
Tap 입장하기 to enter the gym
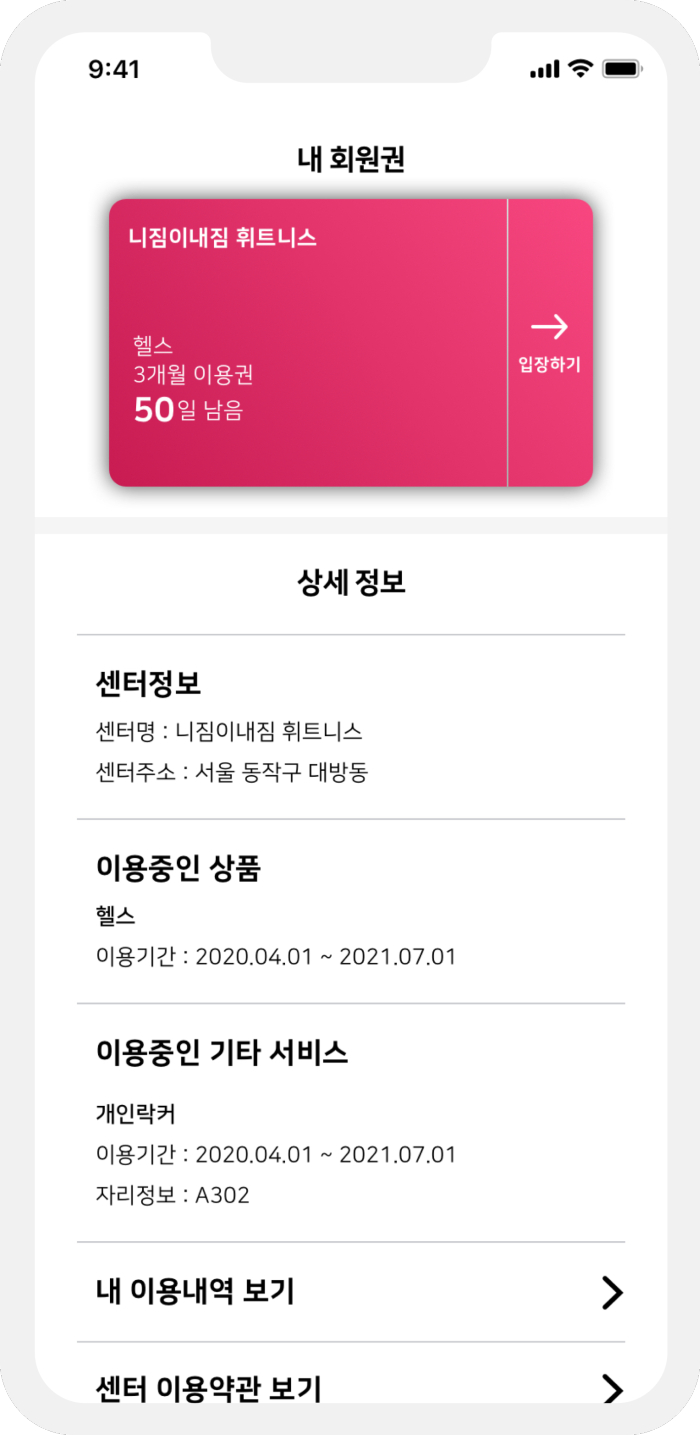[x=550, y=343]
